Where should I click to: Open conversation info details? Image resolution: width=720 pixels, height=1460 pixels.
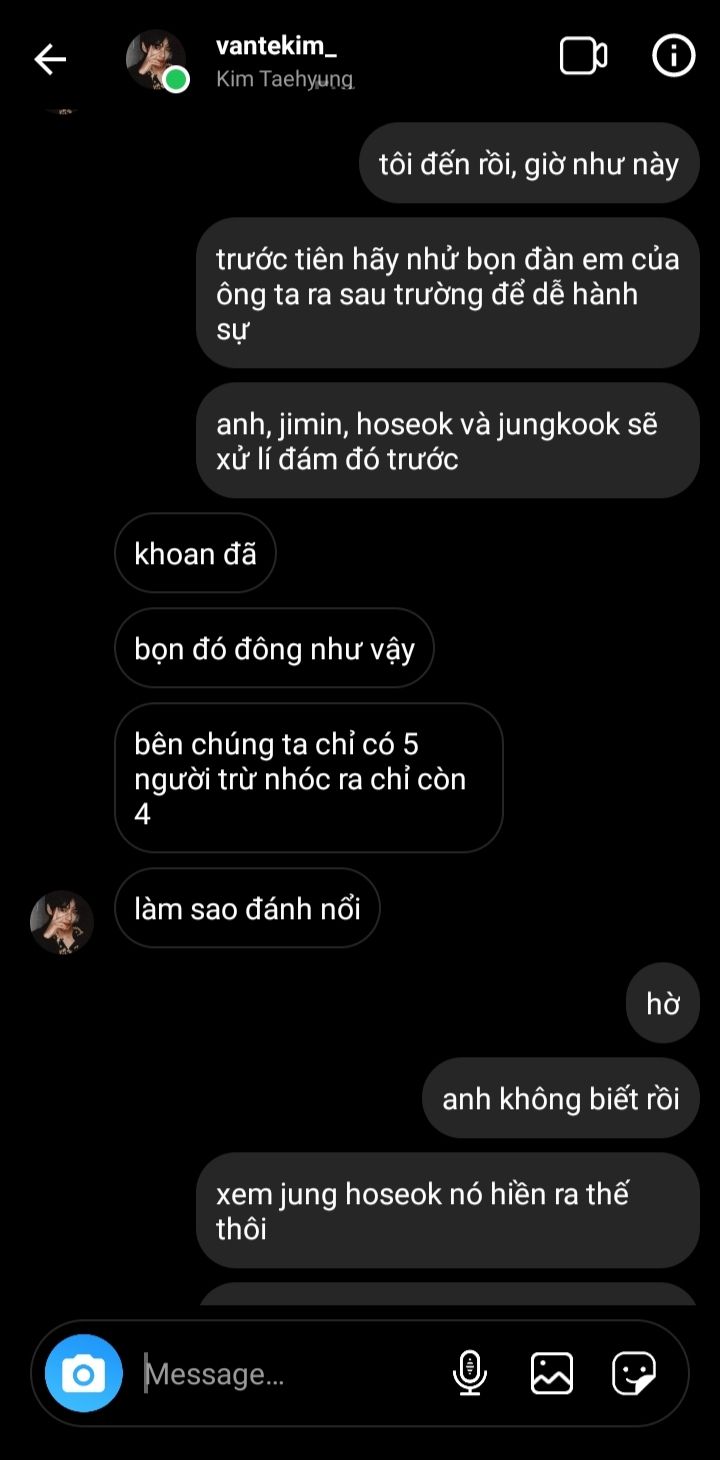click(x=673, y=57)
